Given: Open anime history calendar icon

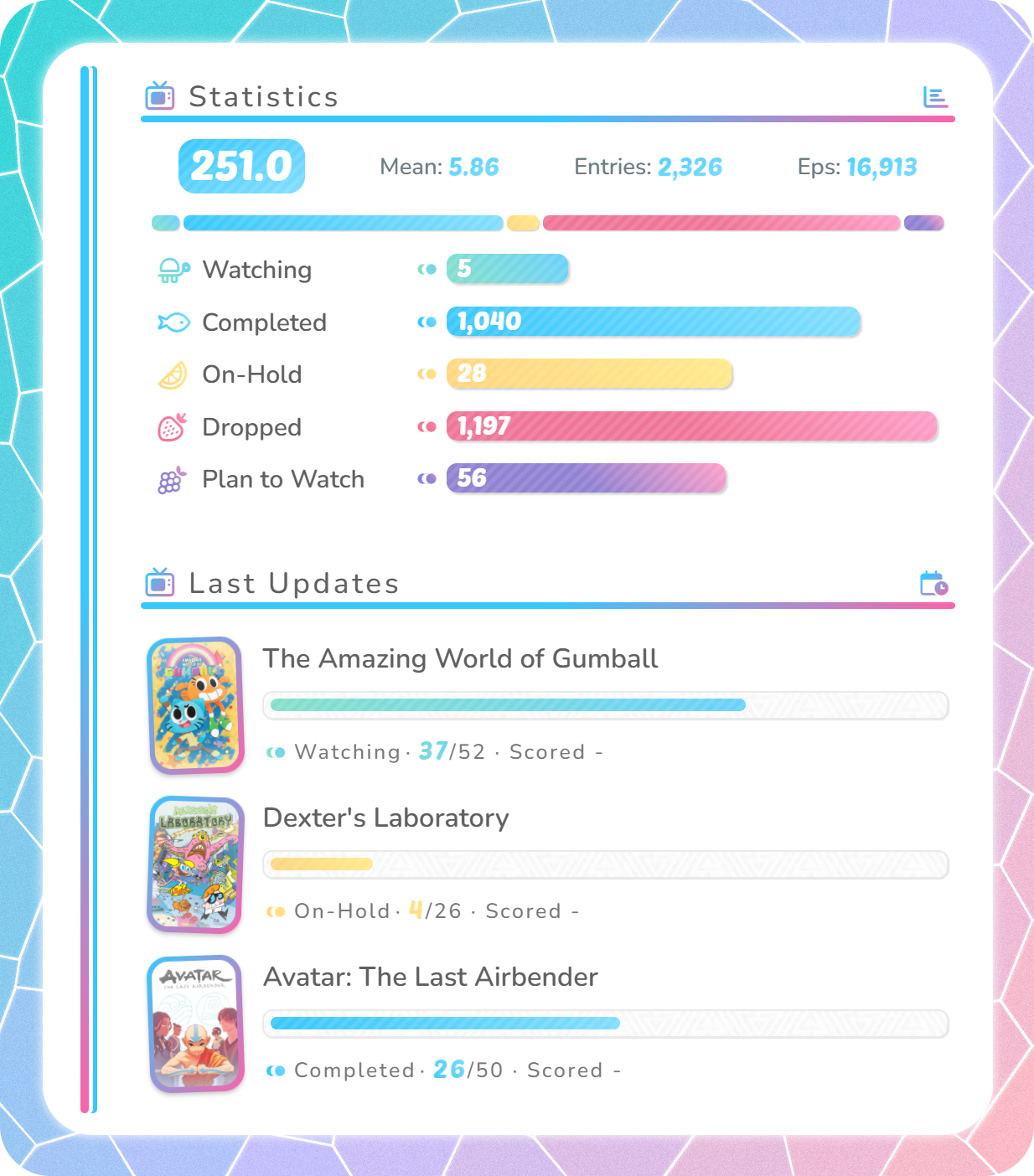Looking at the screenshot, I should [933, 583].
